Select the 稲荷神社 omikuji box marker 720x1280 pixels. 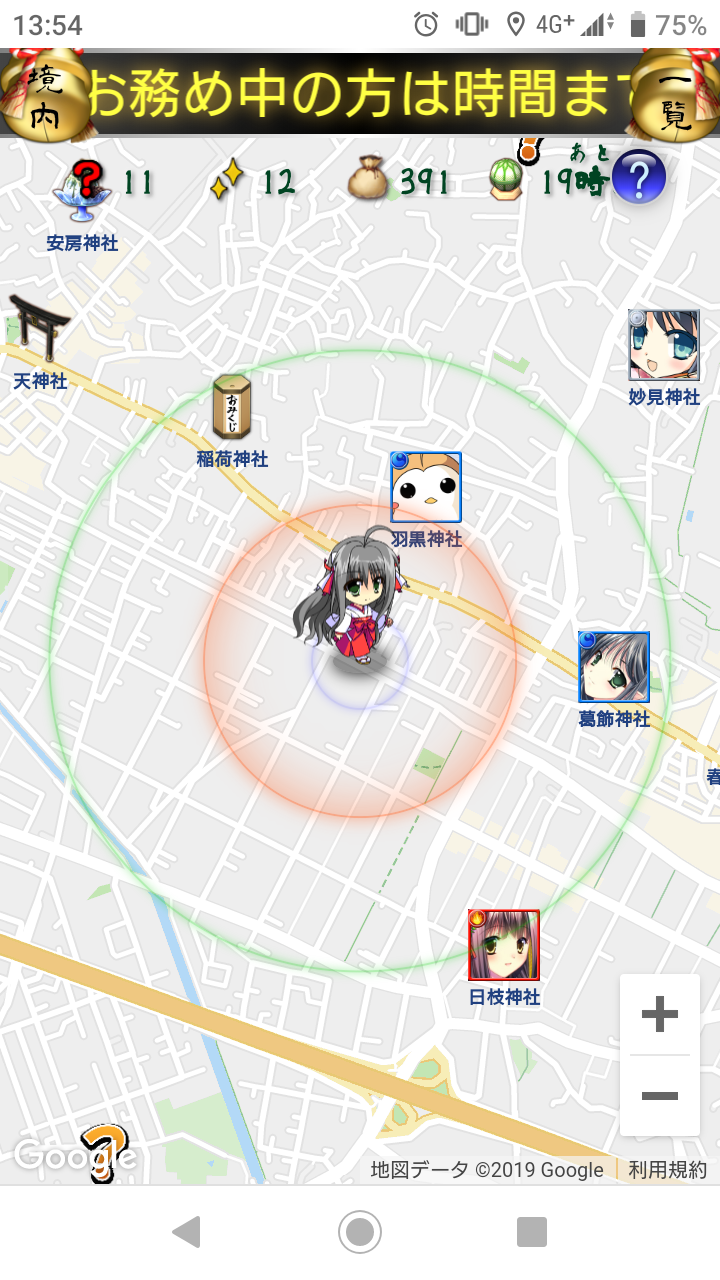[x=232, y=408]
